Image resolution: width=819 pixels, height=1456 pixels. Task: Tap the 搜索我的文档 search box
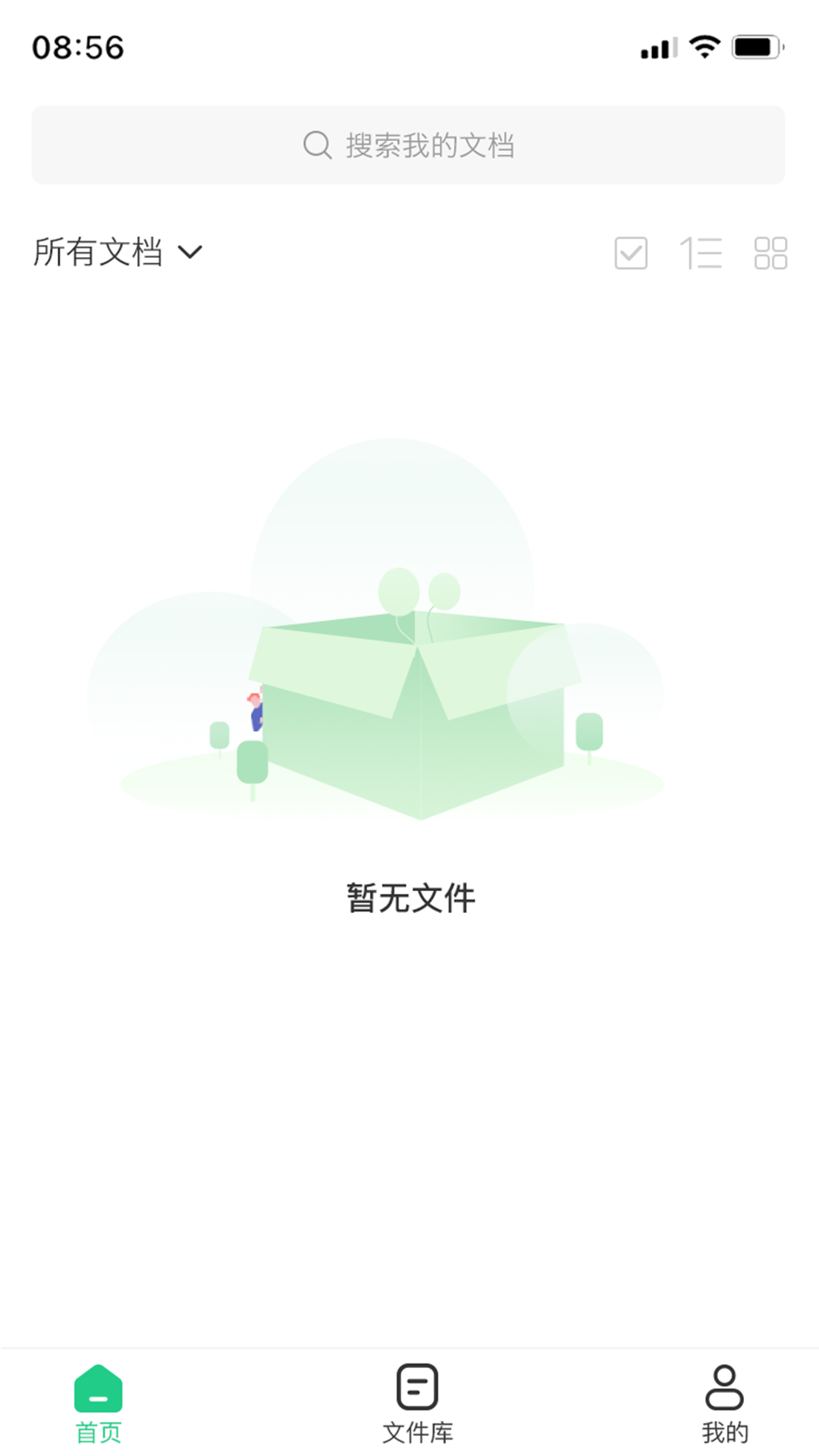(x=408, y=145)
